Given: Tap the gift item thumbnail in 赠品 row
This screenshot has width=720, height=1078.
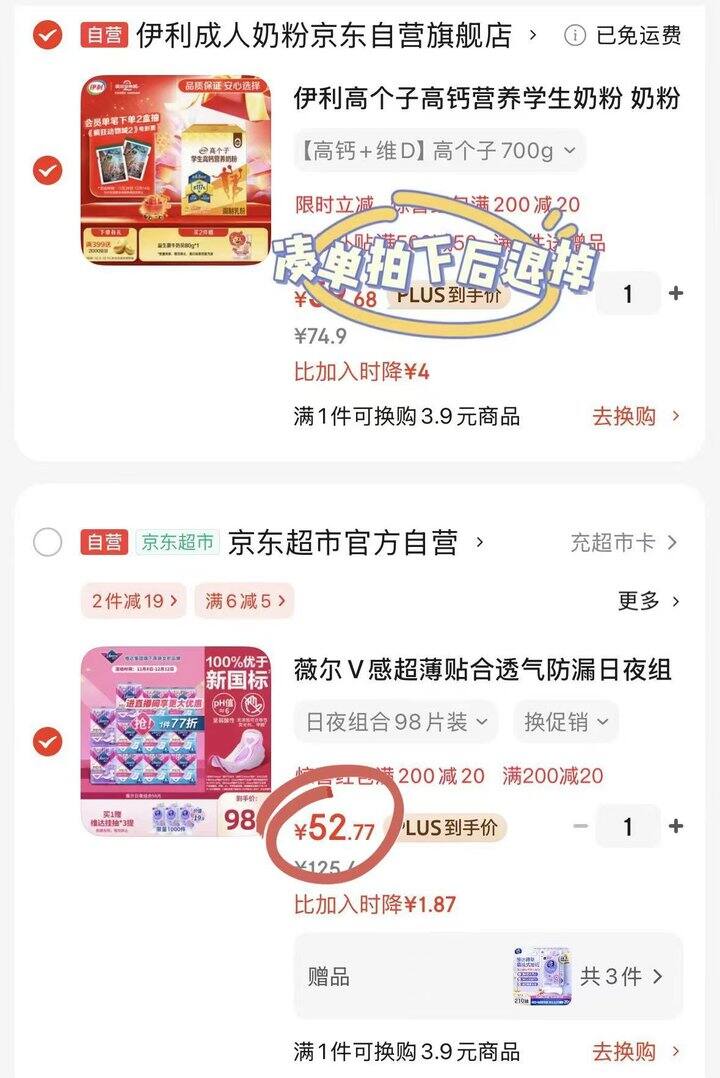Looking at the screenshot, I should click(x=535, y=976).
